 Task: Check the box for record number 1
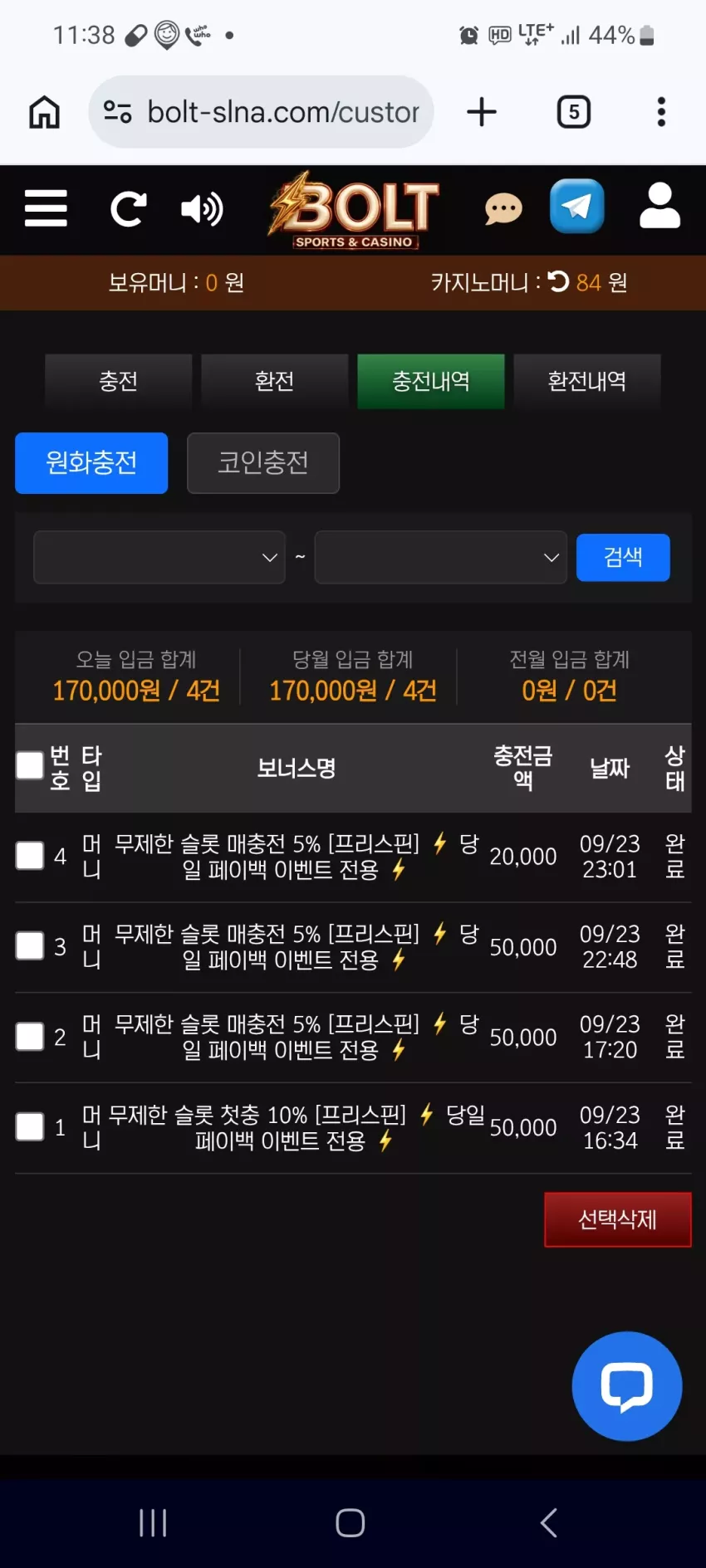click(30, 1126)
